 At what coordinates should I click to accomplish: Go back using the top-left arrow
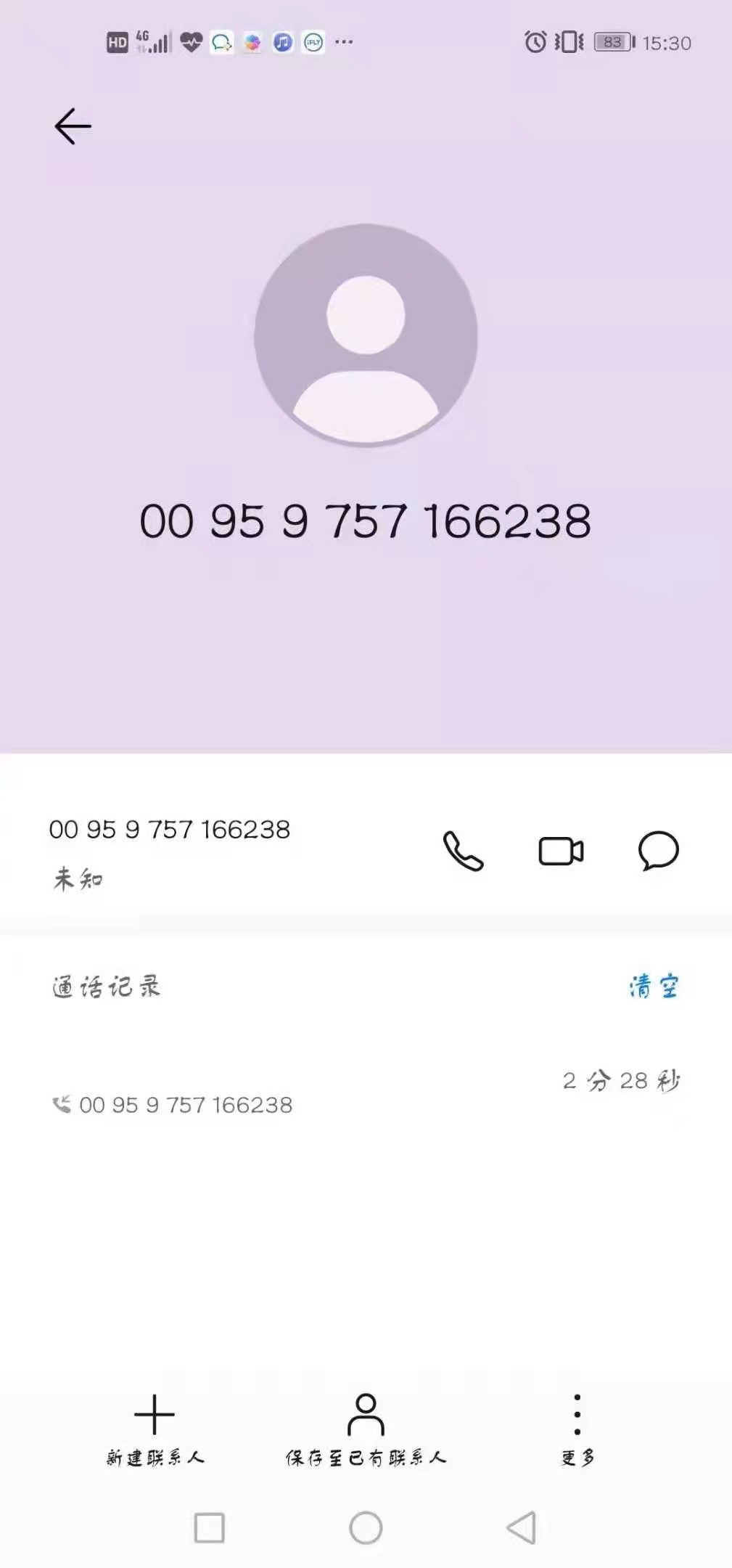pos(73,126)
